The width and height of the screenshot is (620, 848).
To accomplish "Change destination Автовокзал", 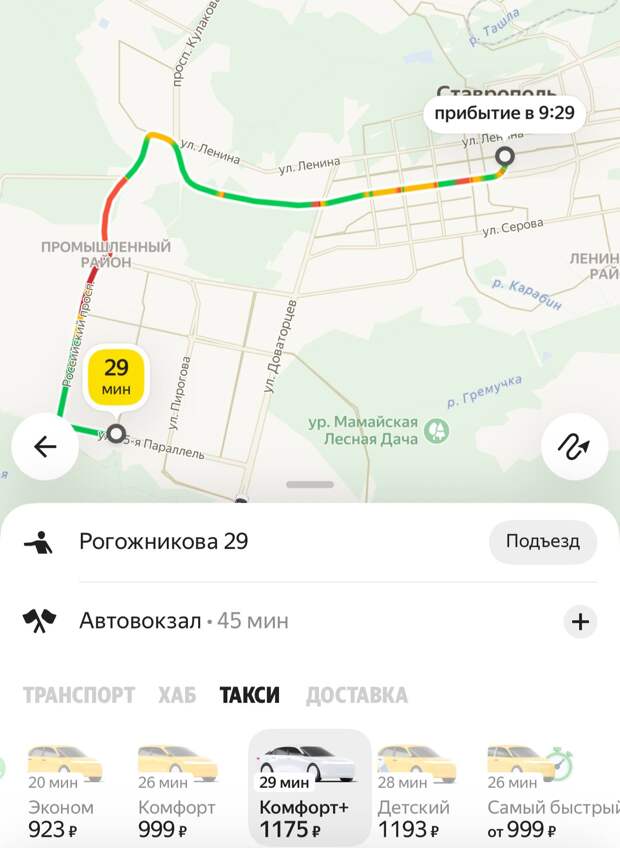I will tap(183, 621).
